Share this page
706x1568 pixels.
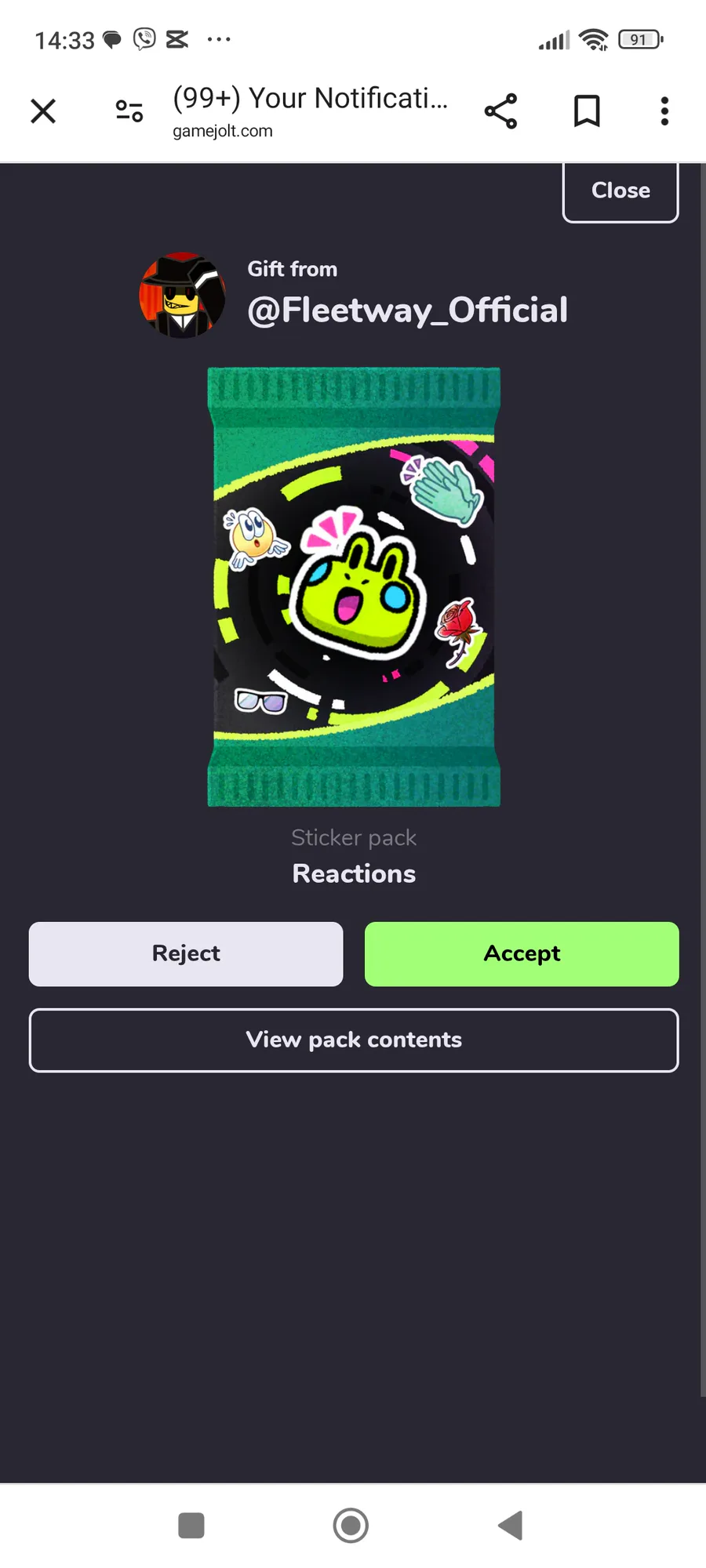[500, 111]
